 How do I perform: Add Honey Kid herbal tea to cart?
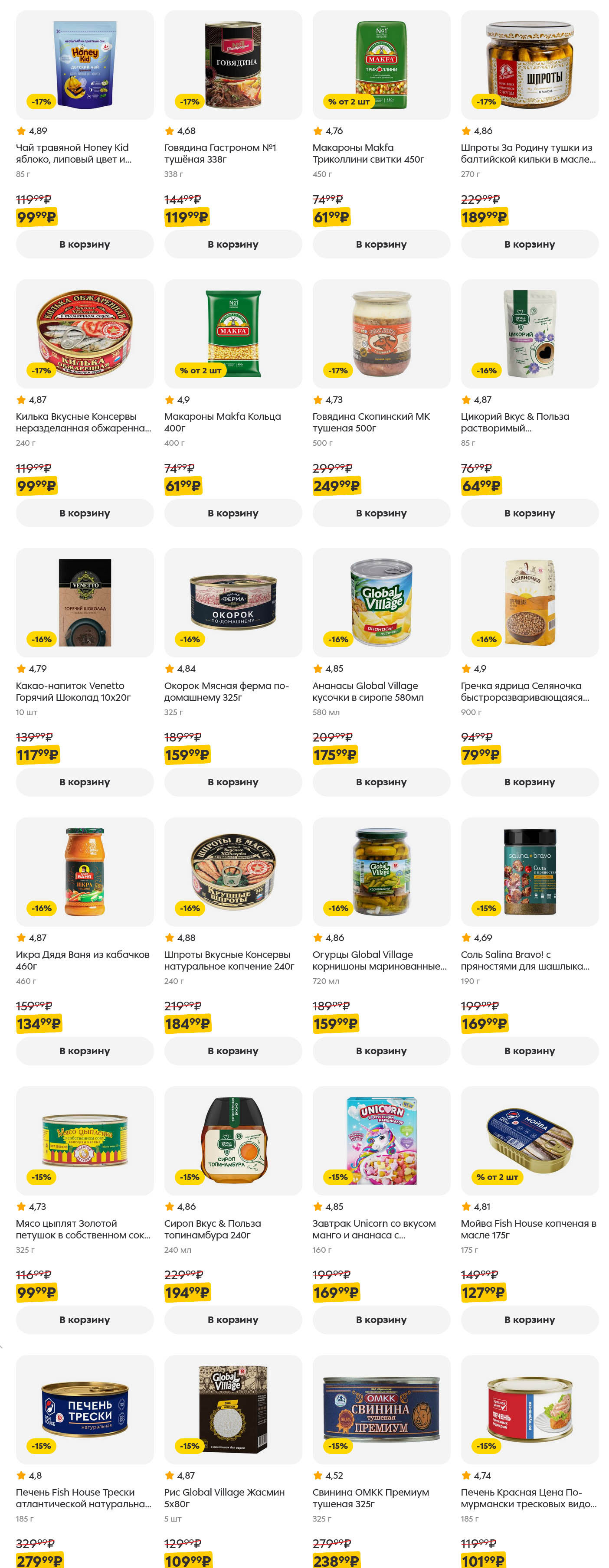tap(85, 244)
